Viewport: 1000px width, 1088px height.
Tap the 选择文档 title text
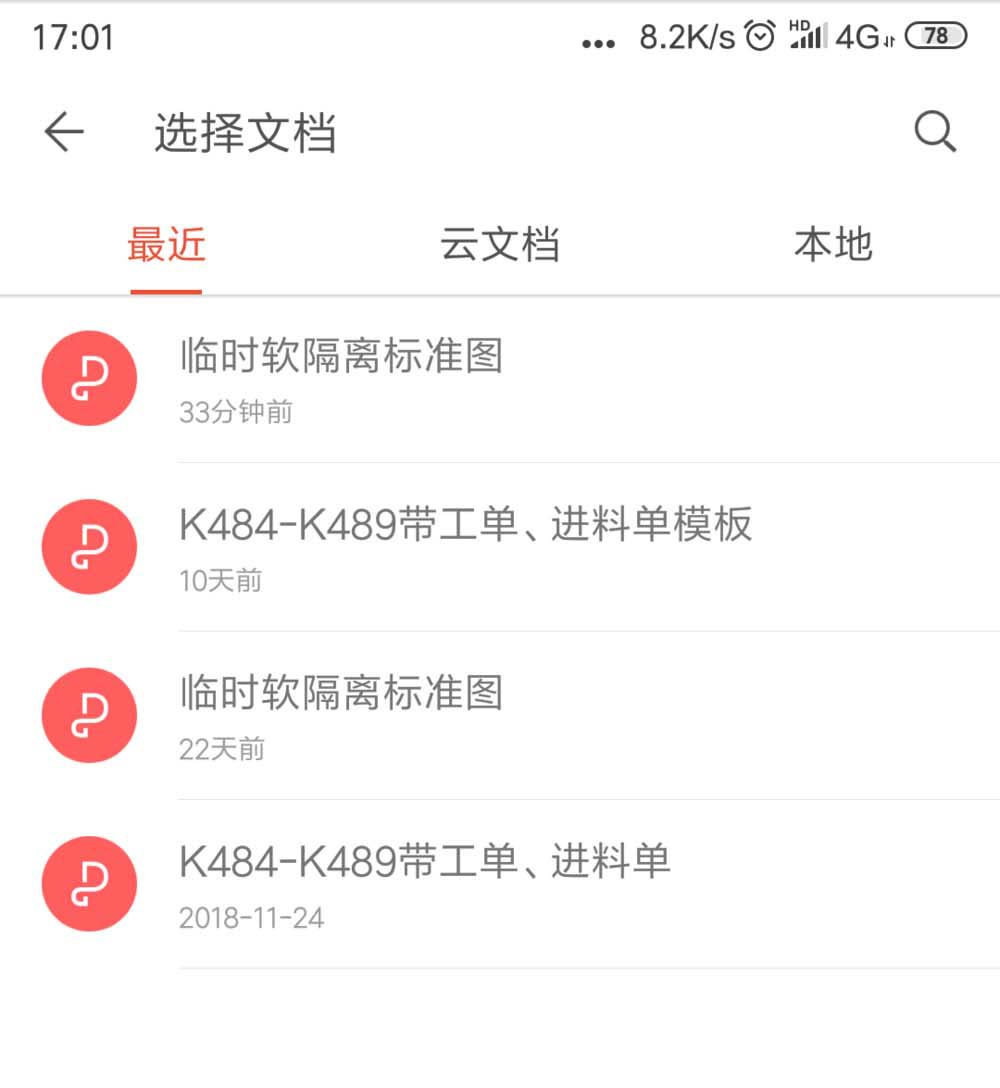[244, 131]
